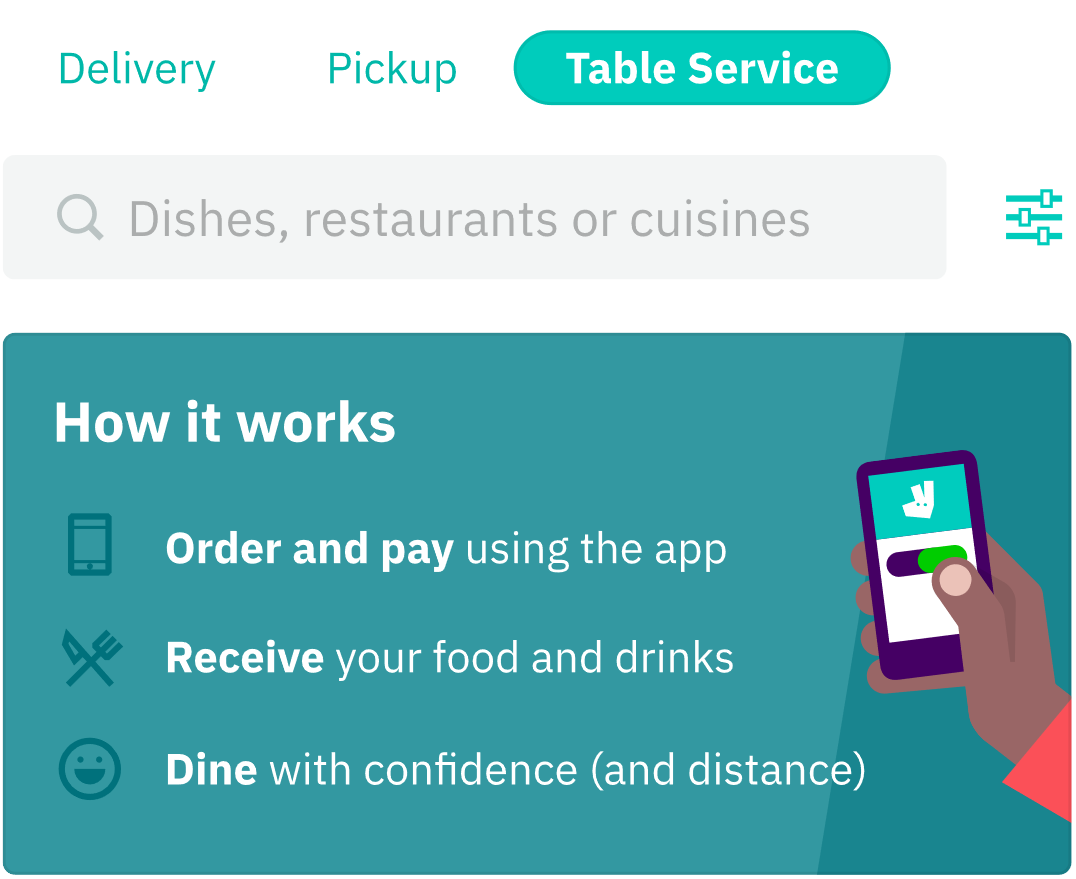Image resolution: width=1076 pixels, height=879 pixels.
Task: Switch to the Delivery tab
Action: (137, 69)
